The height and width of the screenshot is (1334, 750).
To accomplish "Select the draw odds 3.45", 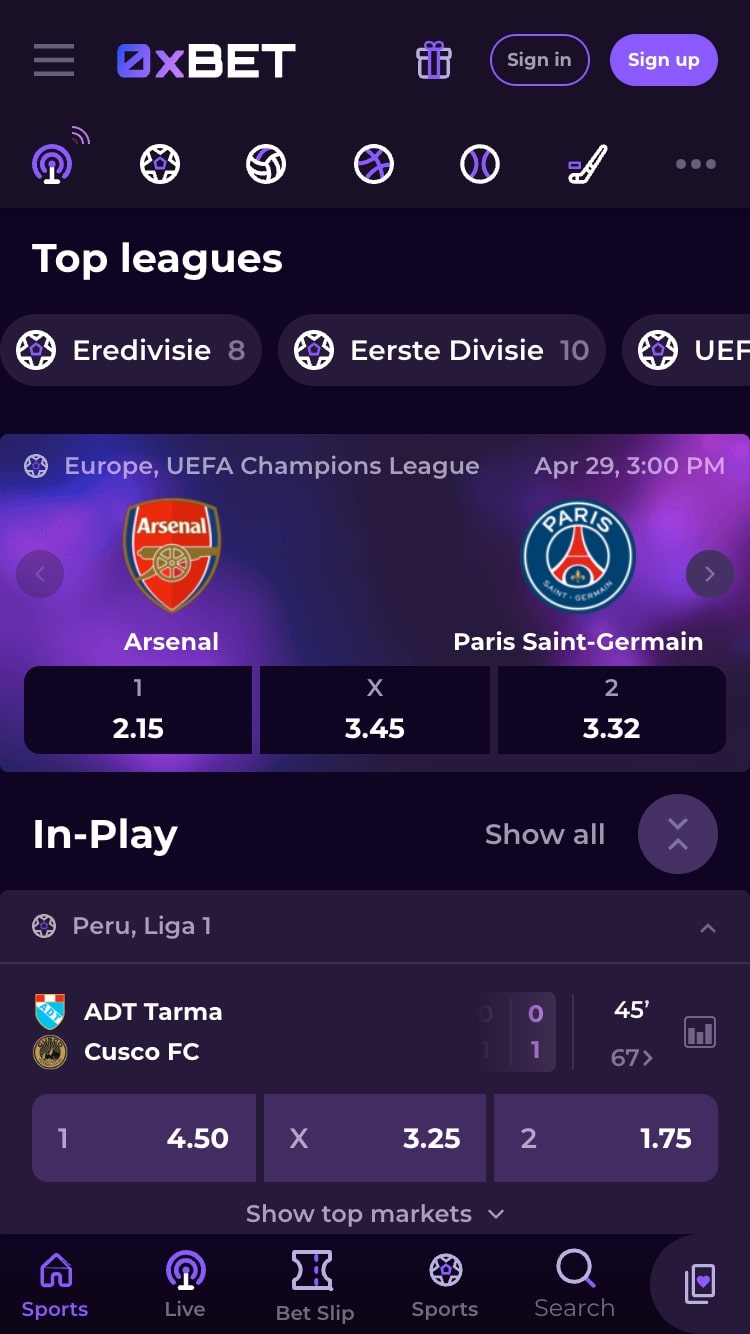I will point(375,710).
